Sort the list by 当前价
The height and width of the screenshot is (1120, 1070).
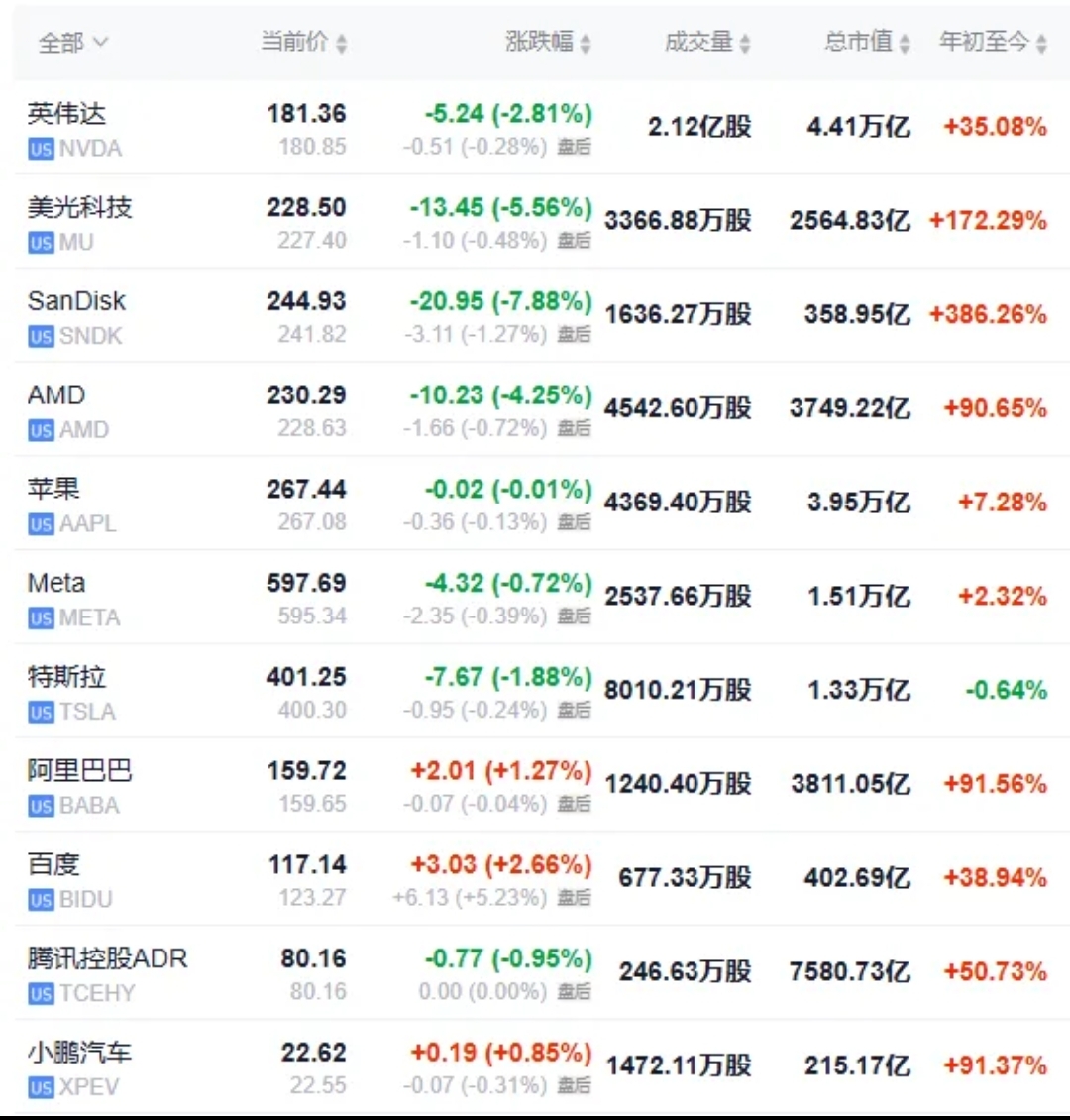[303, 42]
